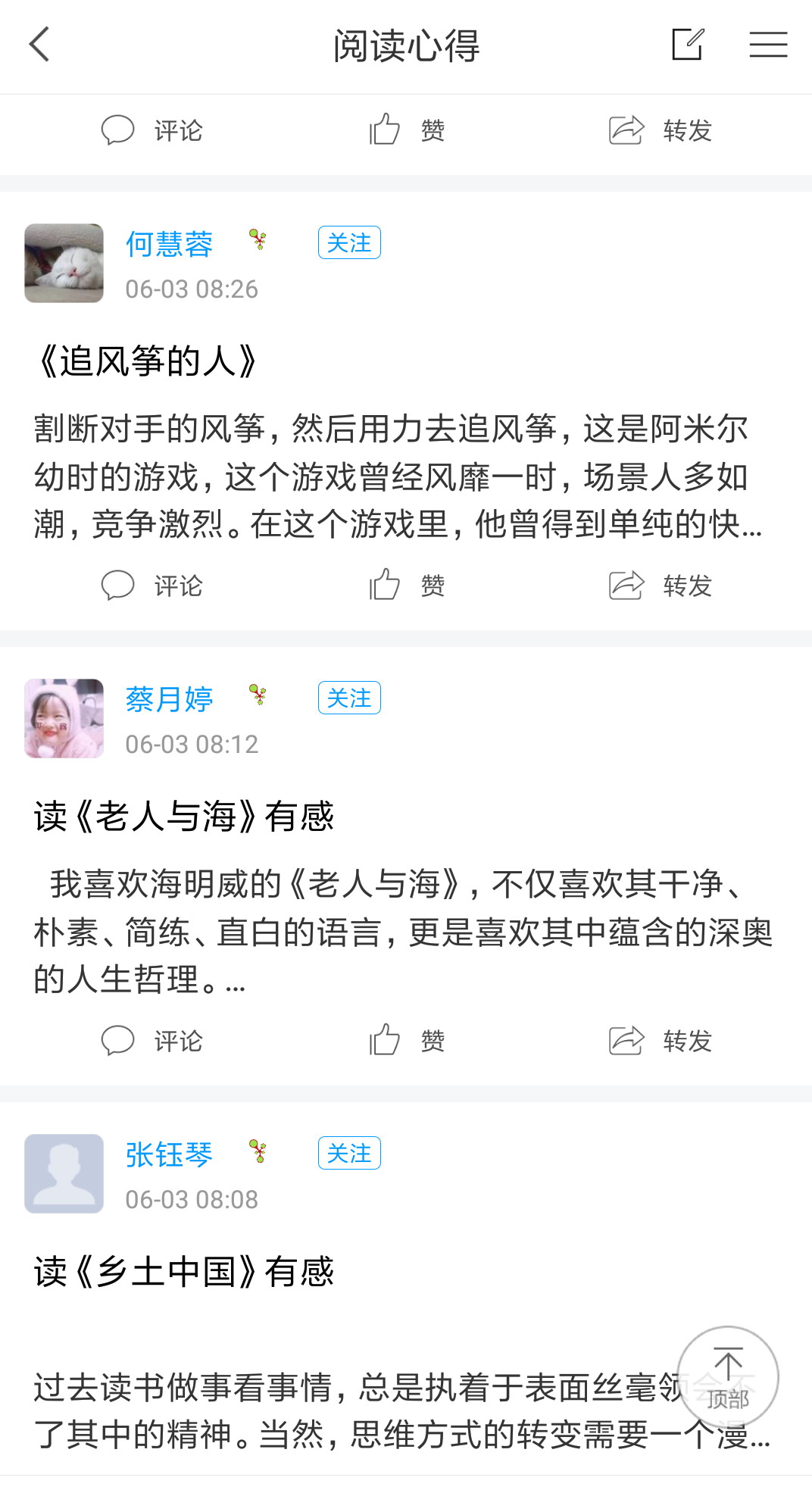The image size is (812, 1490).
Task: Follow 张钰琴 via 关注 button
Action: pyautogui.click(x=349, y=1154)
